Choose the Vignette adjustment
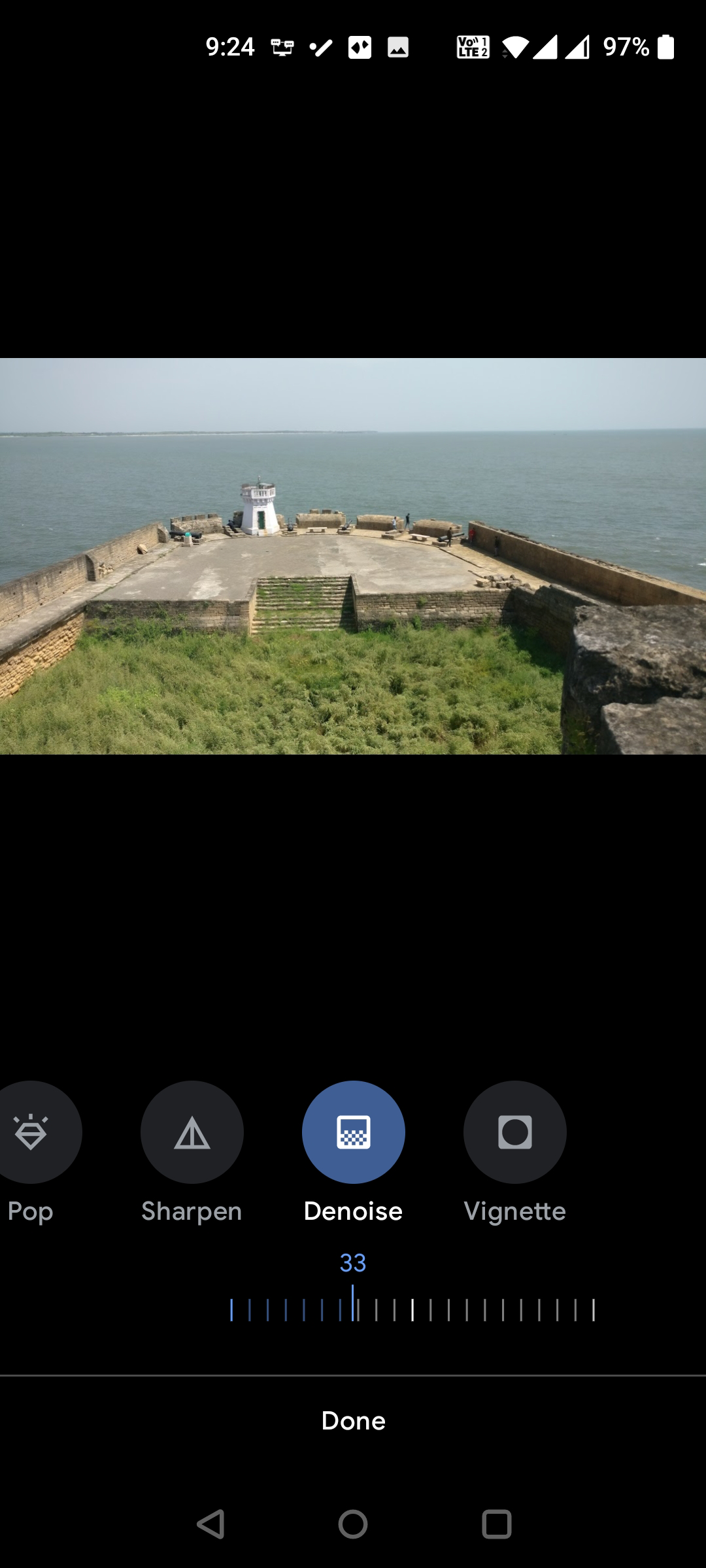 click(514, 1132)
